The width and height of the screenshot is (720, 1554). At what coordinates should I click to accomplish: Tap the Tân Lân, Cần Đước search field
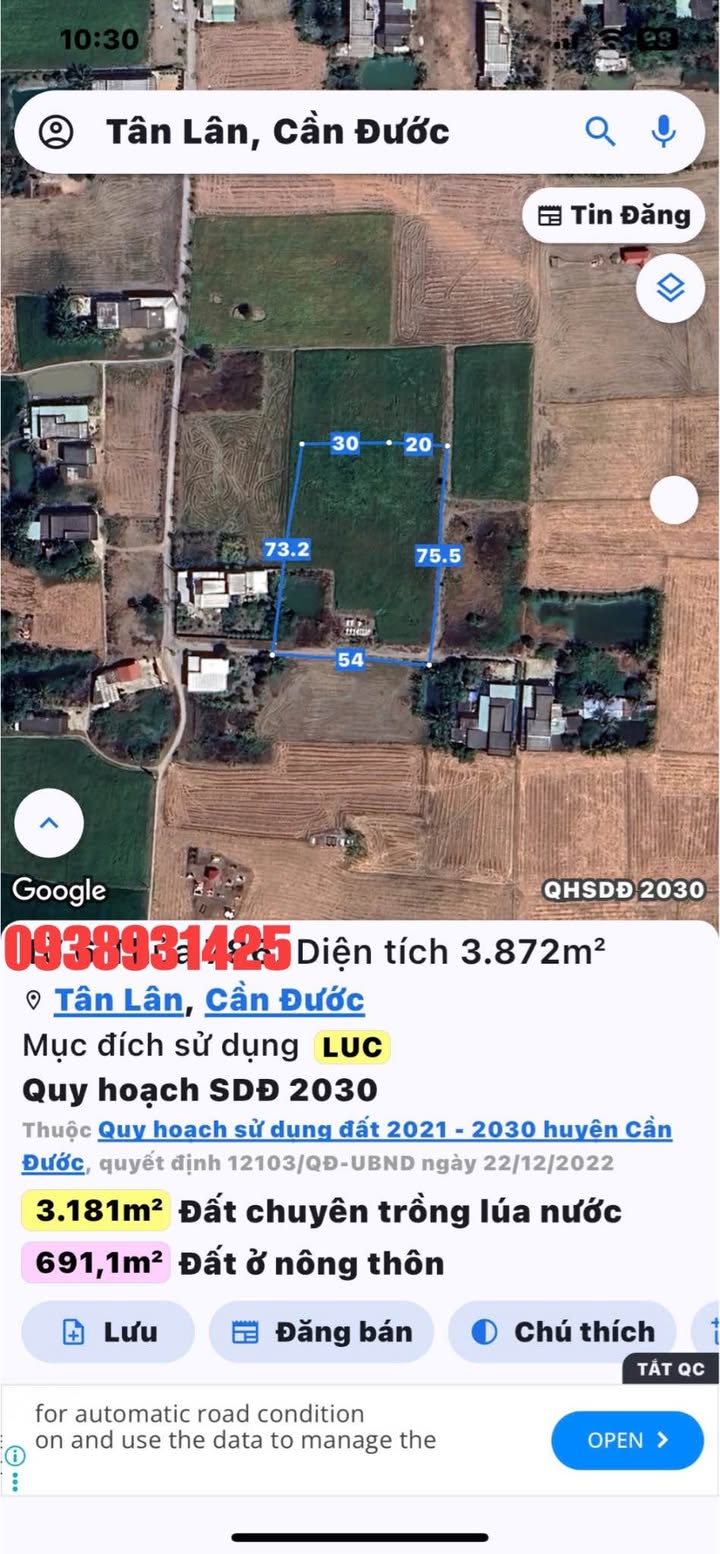(x=300, y=131)
